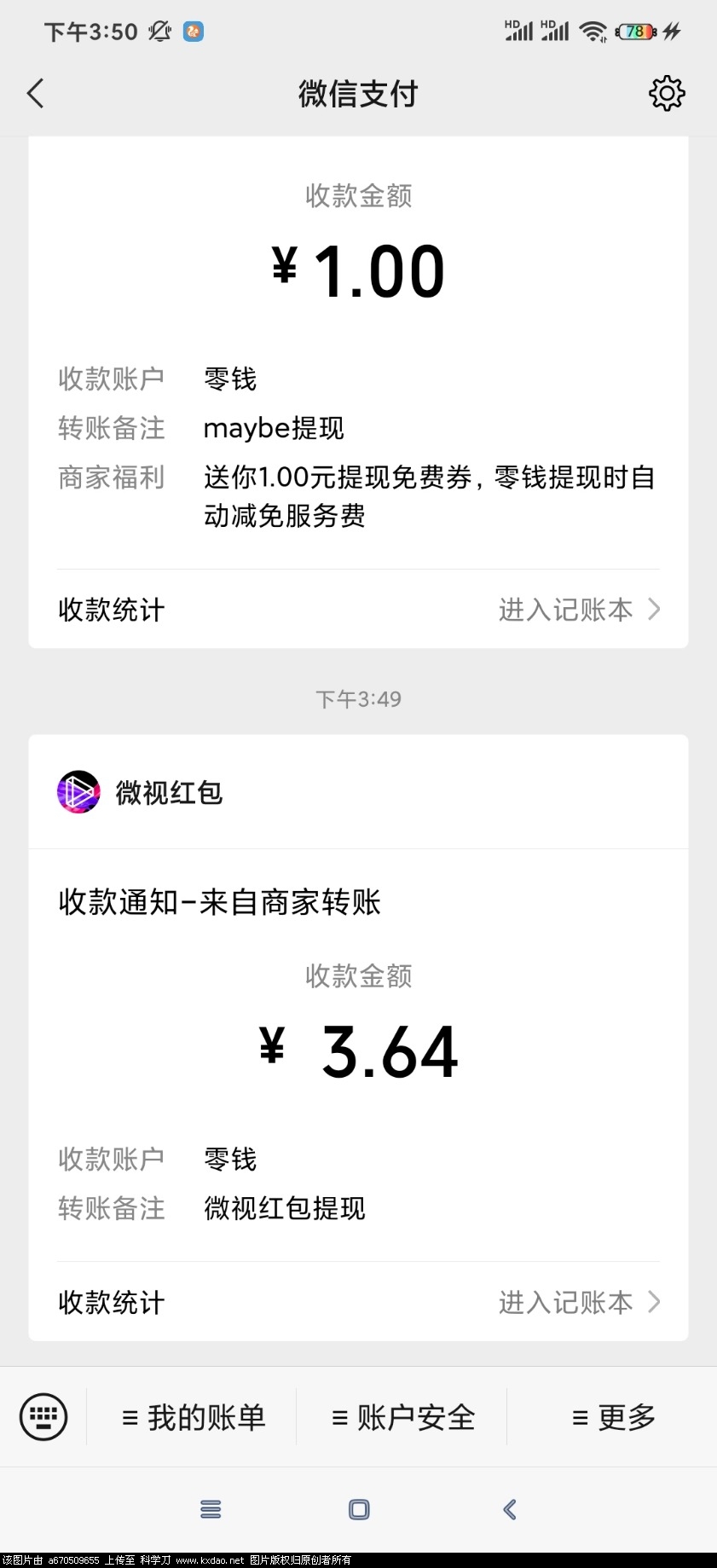The height and width of the screenshot is (1568, 717).
Task: Open 进入记账本 for the ¥1.00 payment
Action: click(566, 609)
